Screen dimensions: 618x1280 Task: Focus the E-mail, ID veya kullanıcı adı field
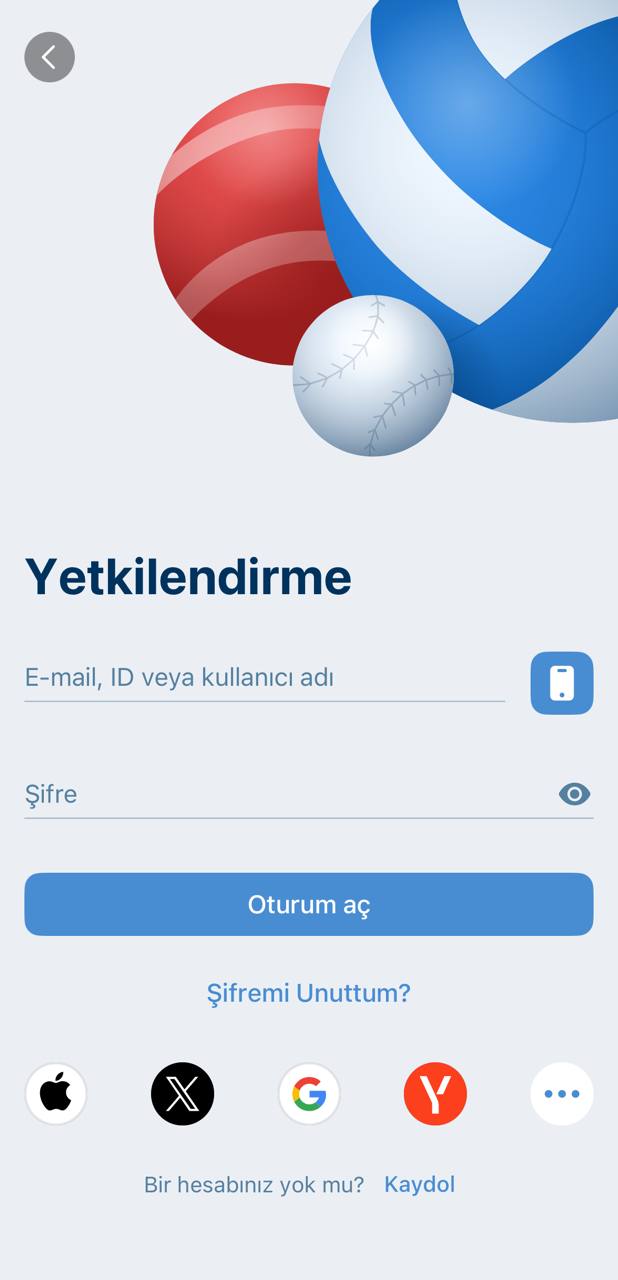pos(264,678)
